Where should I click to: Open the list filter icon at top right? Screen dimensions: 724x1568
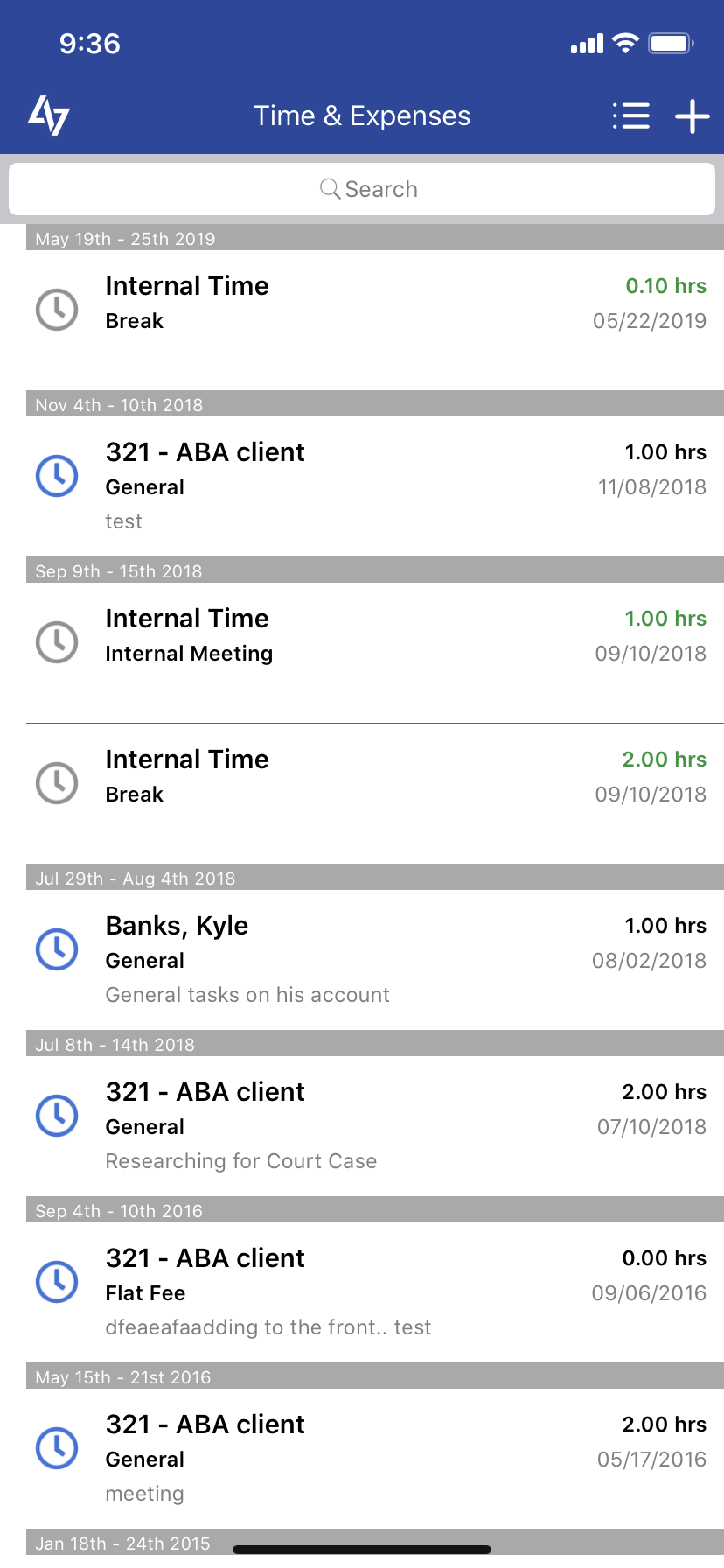(632, 115)
